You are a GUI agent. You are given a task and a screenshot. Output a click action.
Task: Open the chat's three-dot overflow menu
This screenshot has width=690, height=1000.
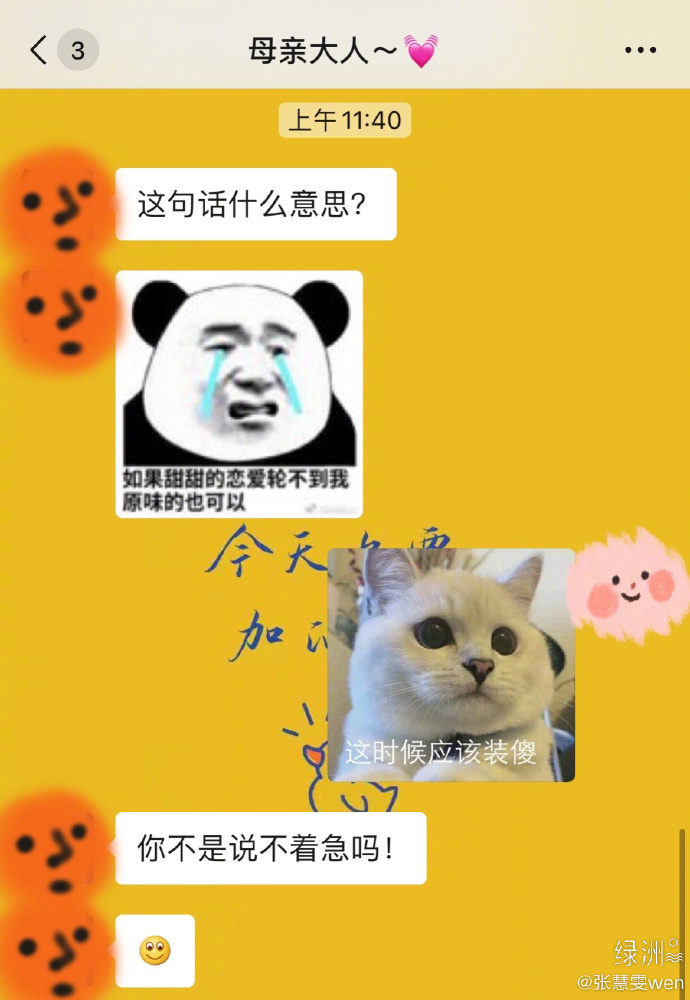click(640, 50)
